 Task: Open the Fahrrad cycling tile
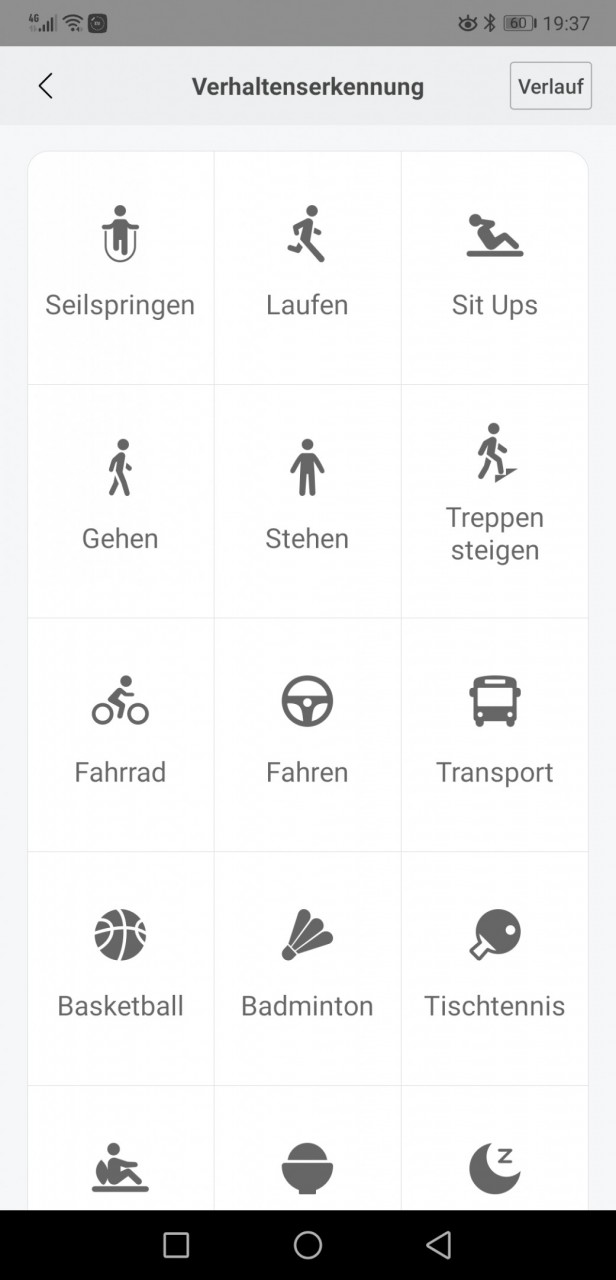pyautogui.click(x=120, y=735)
